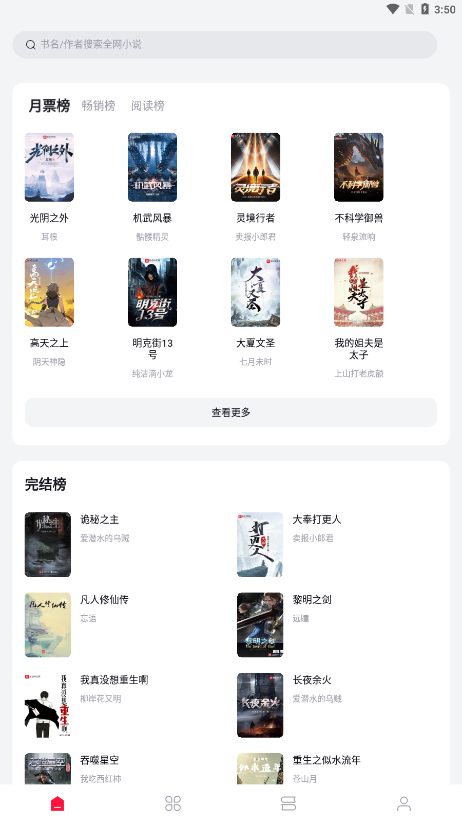Open the book 高天之上
The height and width of the screenshot is (823, 462).
pyautogui.click(x=49, y=312)
